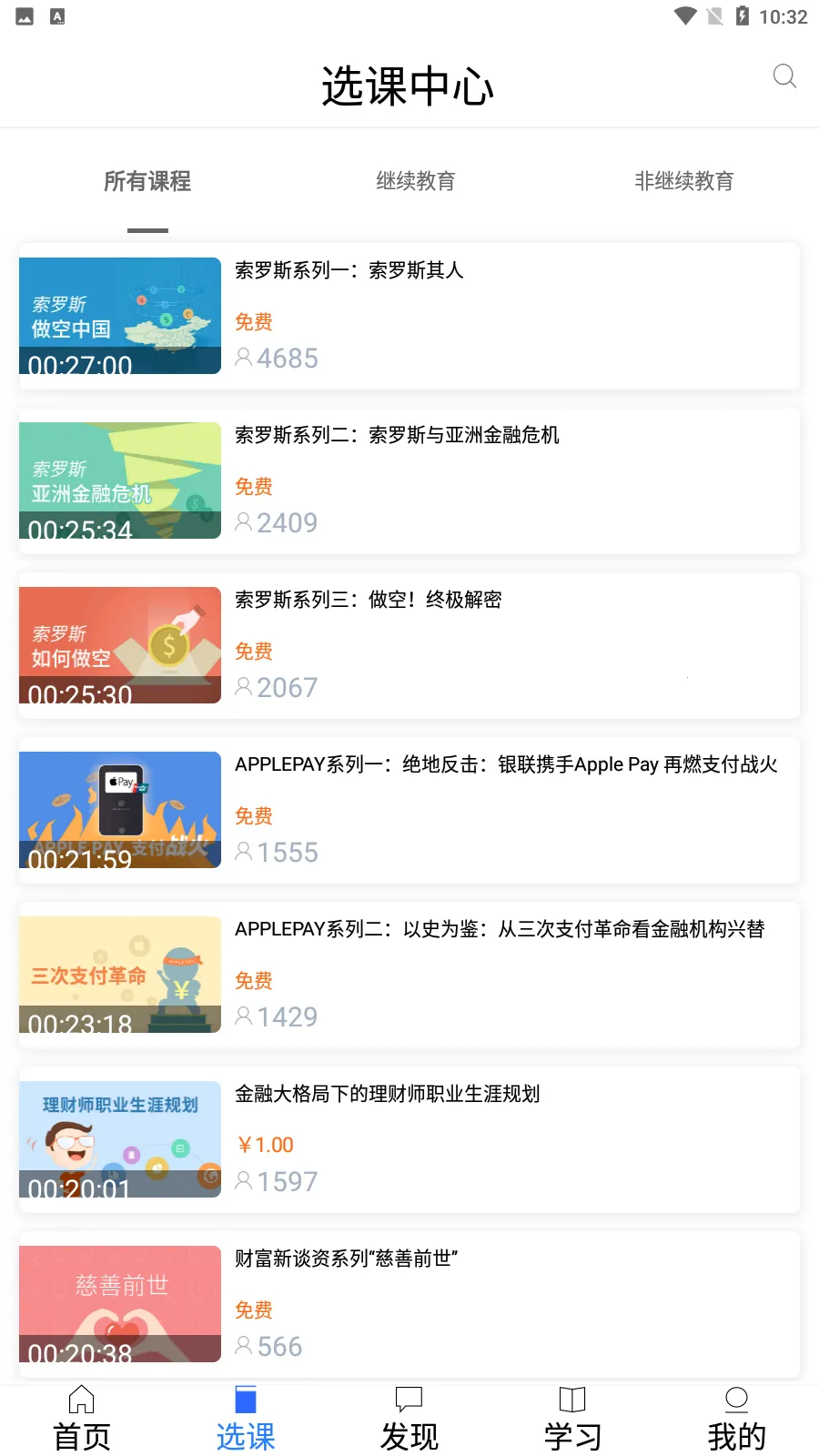Open course 索罗斯系列三：做空！终极解密
This screenshot has width=819, height=1456.
(409, 645)
